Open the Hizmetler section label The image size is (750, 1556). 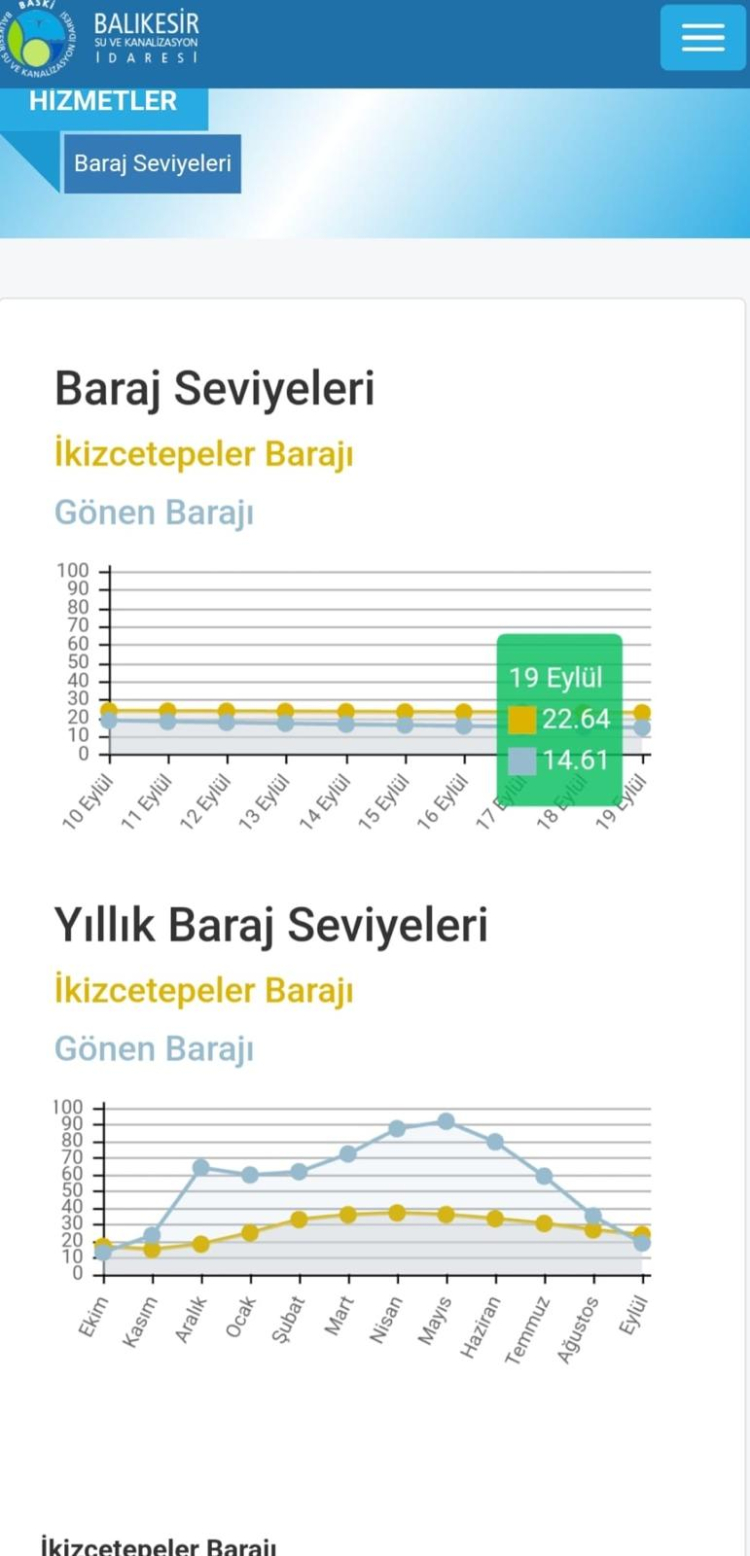pos(103,101)
